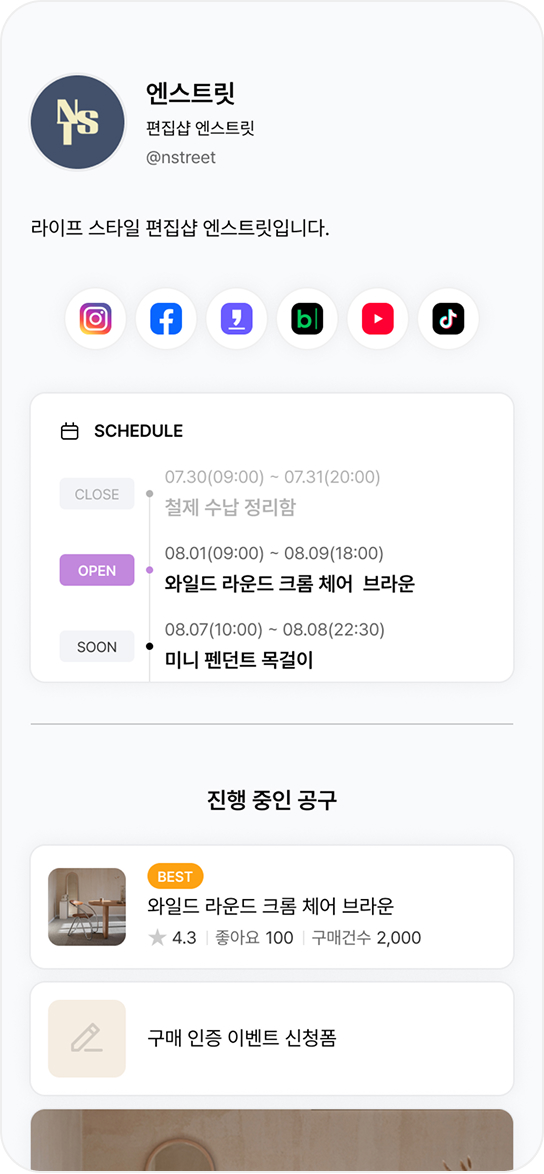The image size is (544, 1174).
Task: Open the Instagram link icon
Action: coord(96,319)
